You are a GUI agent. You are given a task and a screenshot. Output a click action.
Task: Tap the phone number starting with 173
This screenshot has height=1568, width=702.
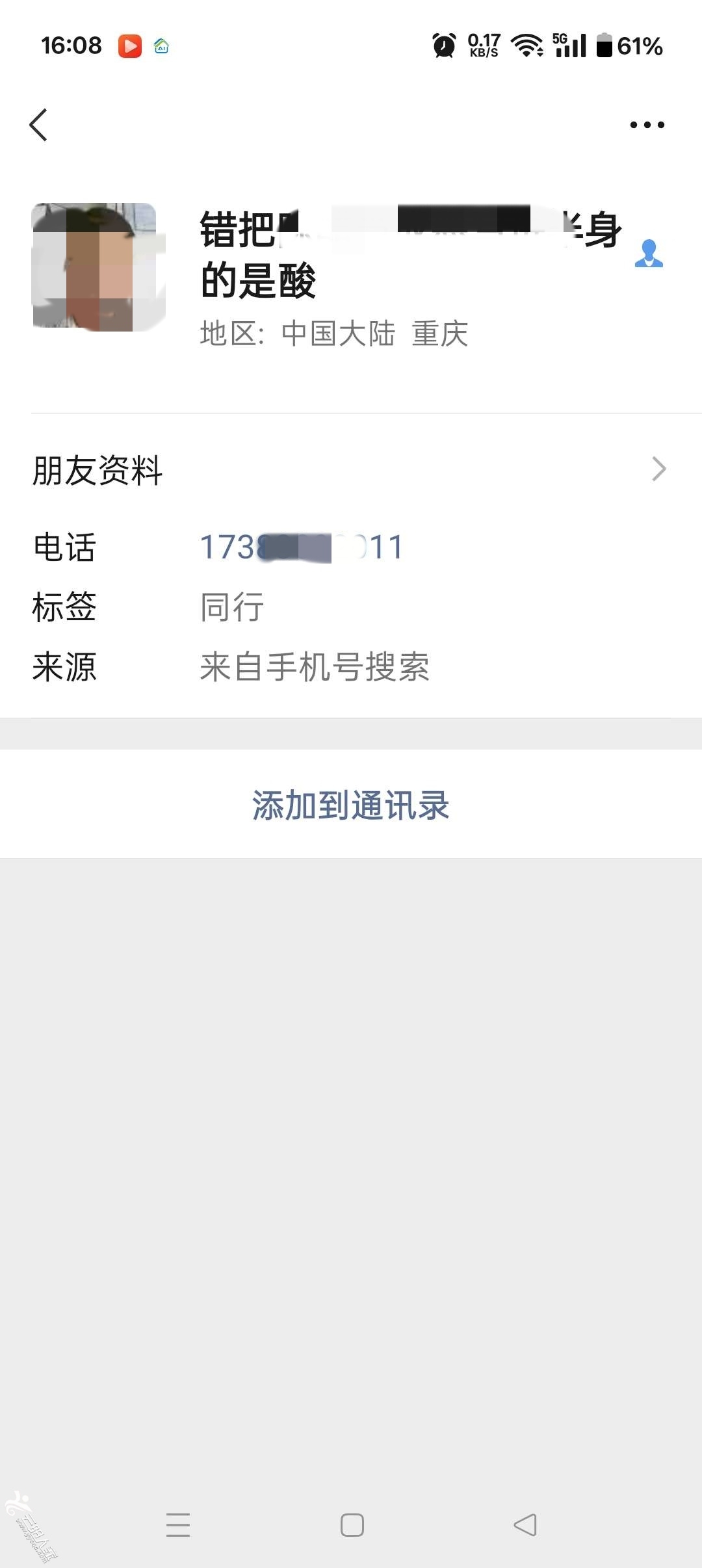pyautogui.click(x=302, y=547)
